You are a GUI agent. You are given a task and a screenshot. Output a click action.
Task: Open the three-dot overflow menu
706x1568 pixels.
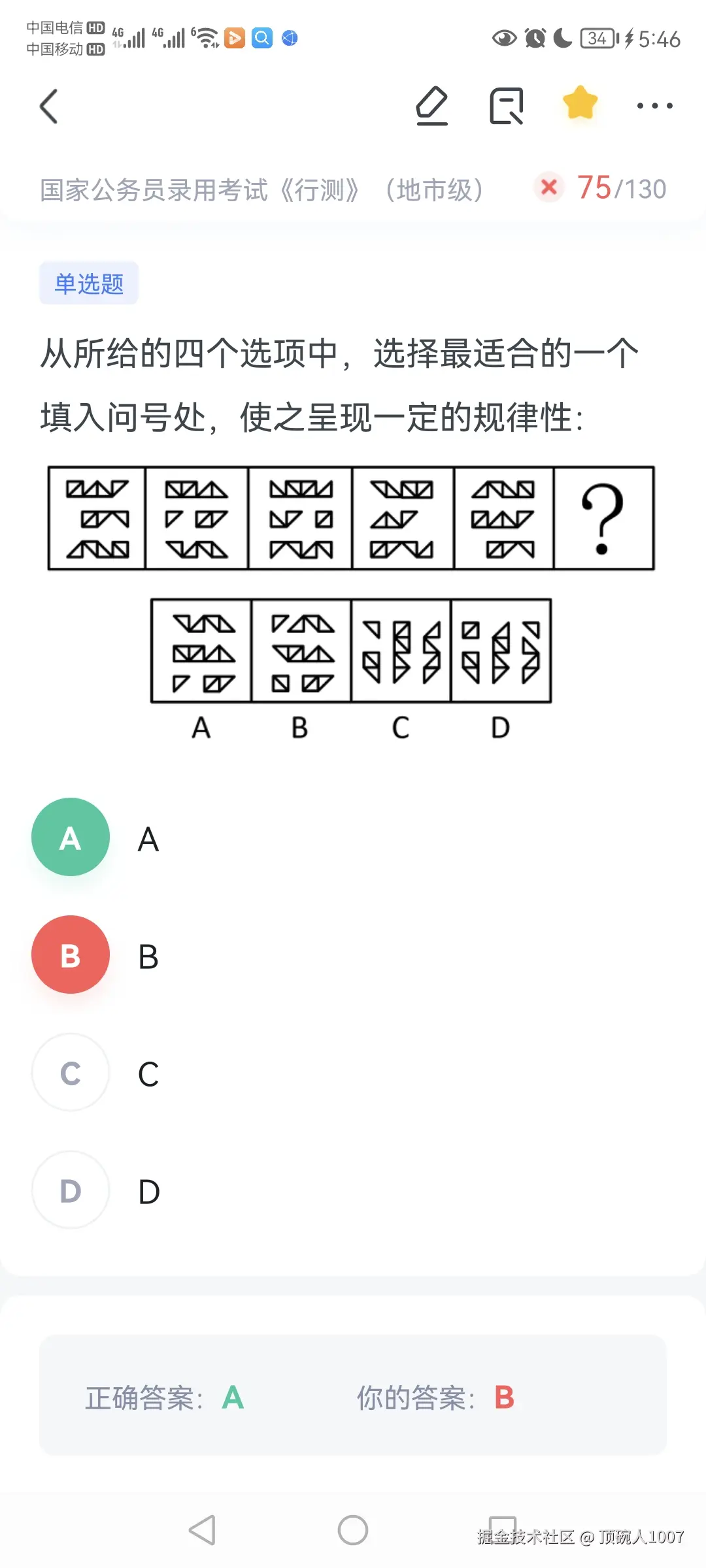click(654, 106)
